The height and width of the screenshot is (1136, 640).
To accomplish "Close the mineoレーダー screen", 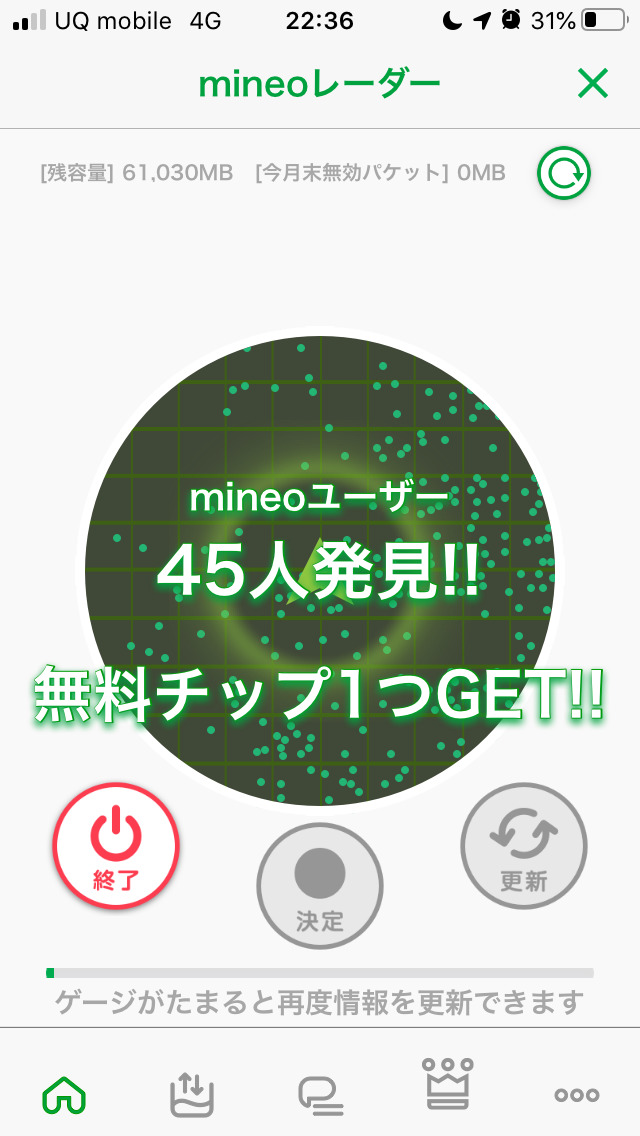I will [x=593, y=85].
